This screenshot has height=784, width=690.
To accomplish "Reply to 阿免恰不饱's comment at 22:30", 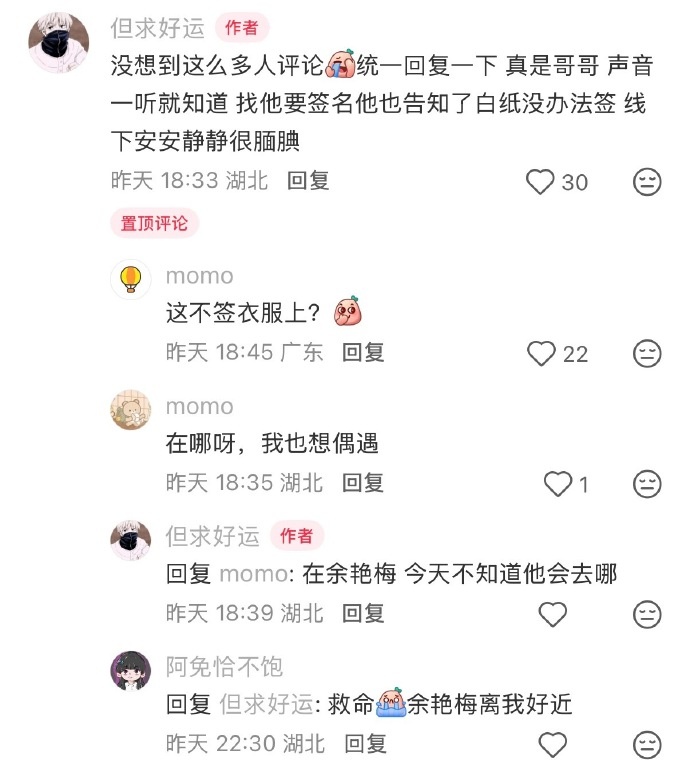I will pos(365,744).
